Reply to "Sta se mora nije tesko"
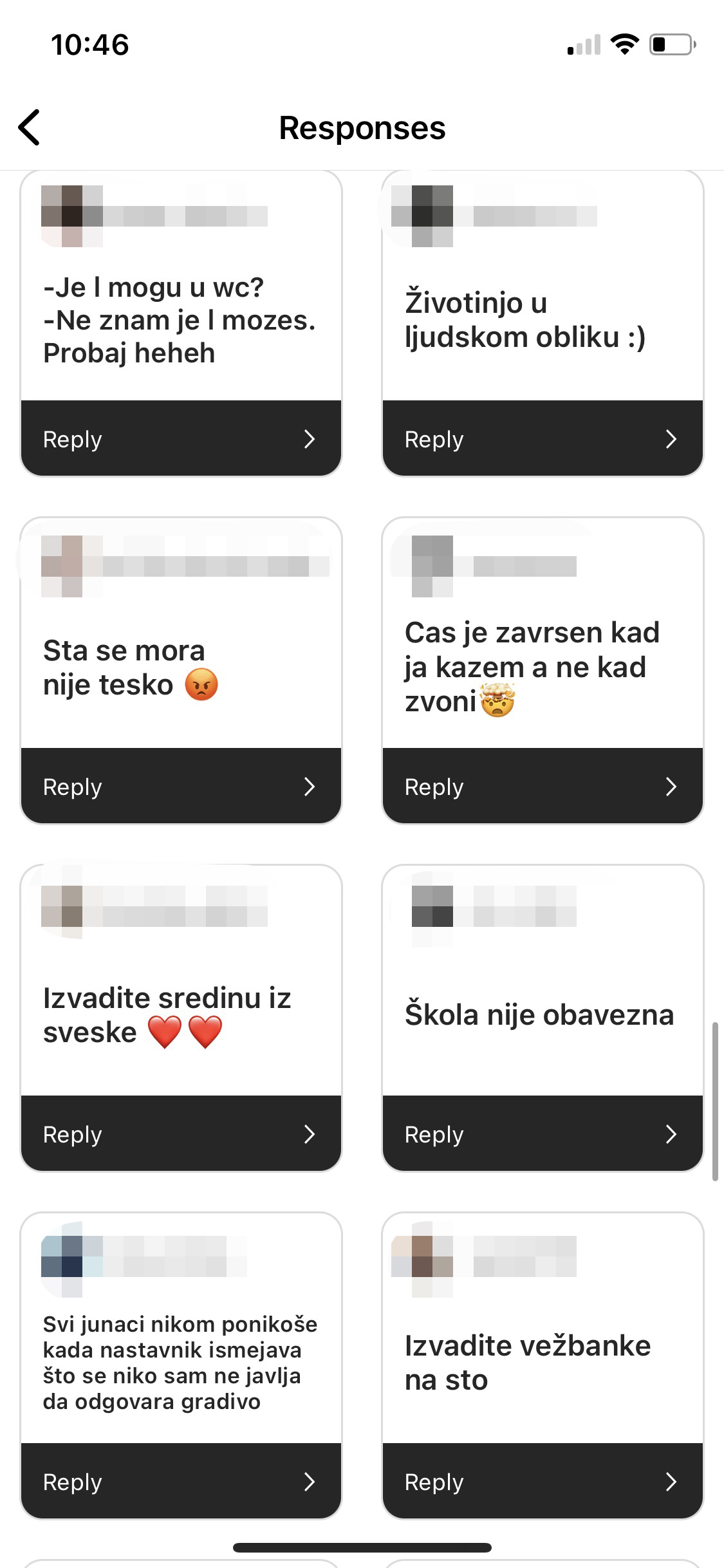724x1568 pixels. click(x=181, y=787)
